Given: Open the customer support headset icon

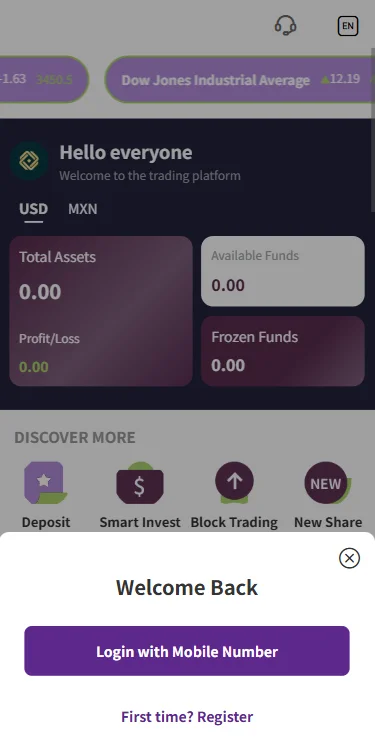Looking at the screenshot, I should click(x=285, y=25).
